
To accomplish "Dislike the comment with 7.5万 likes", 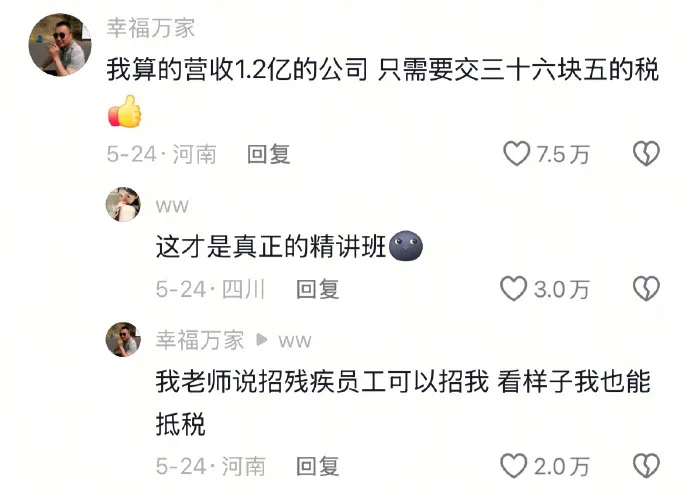I will coord(647,153).
